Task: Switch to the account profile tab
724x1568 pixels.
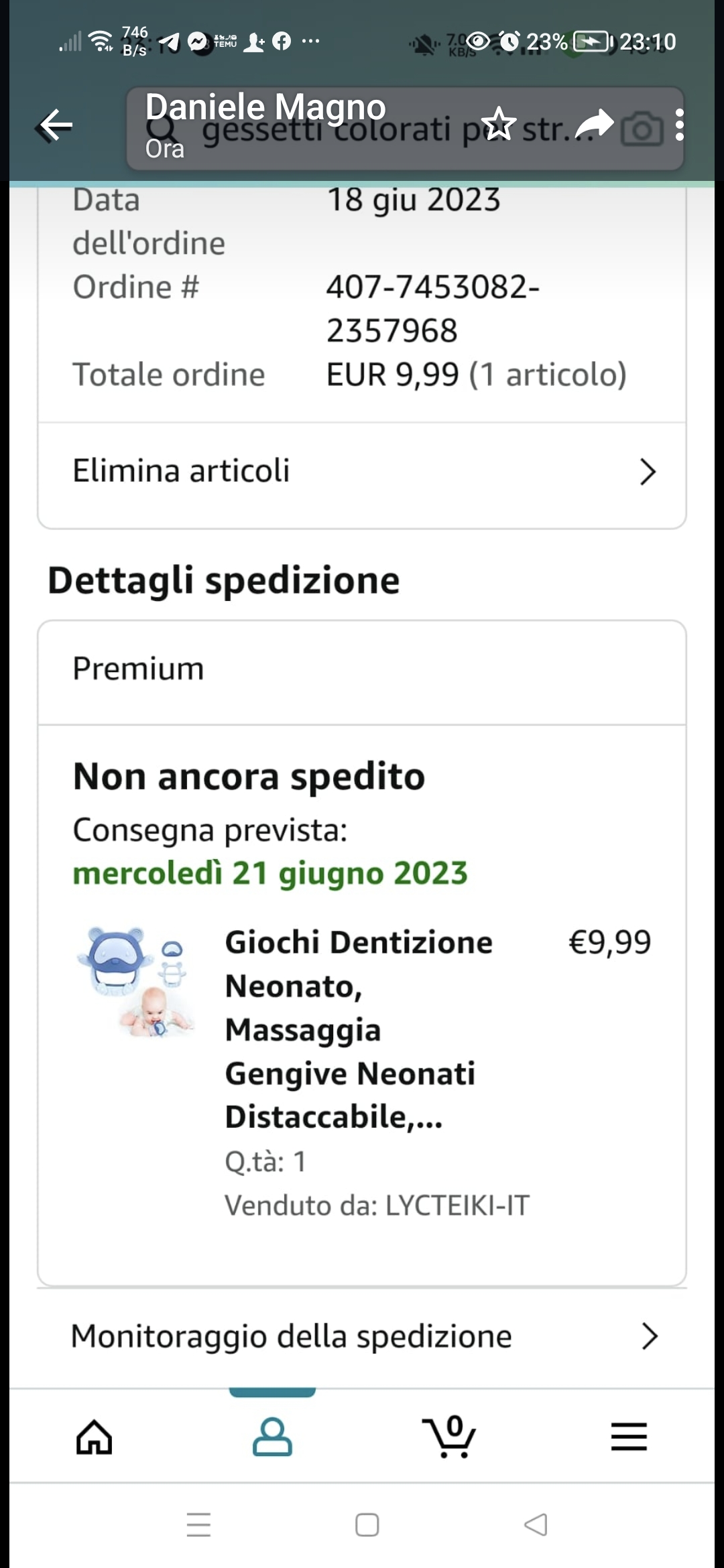Action: click(x=272, y=1437)
